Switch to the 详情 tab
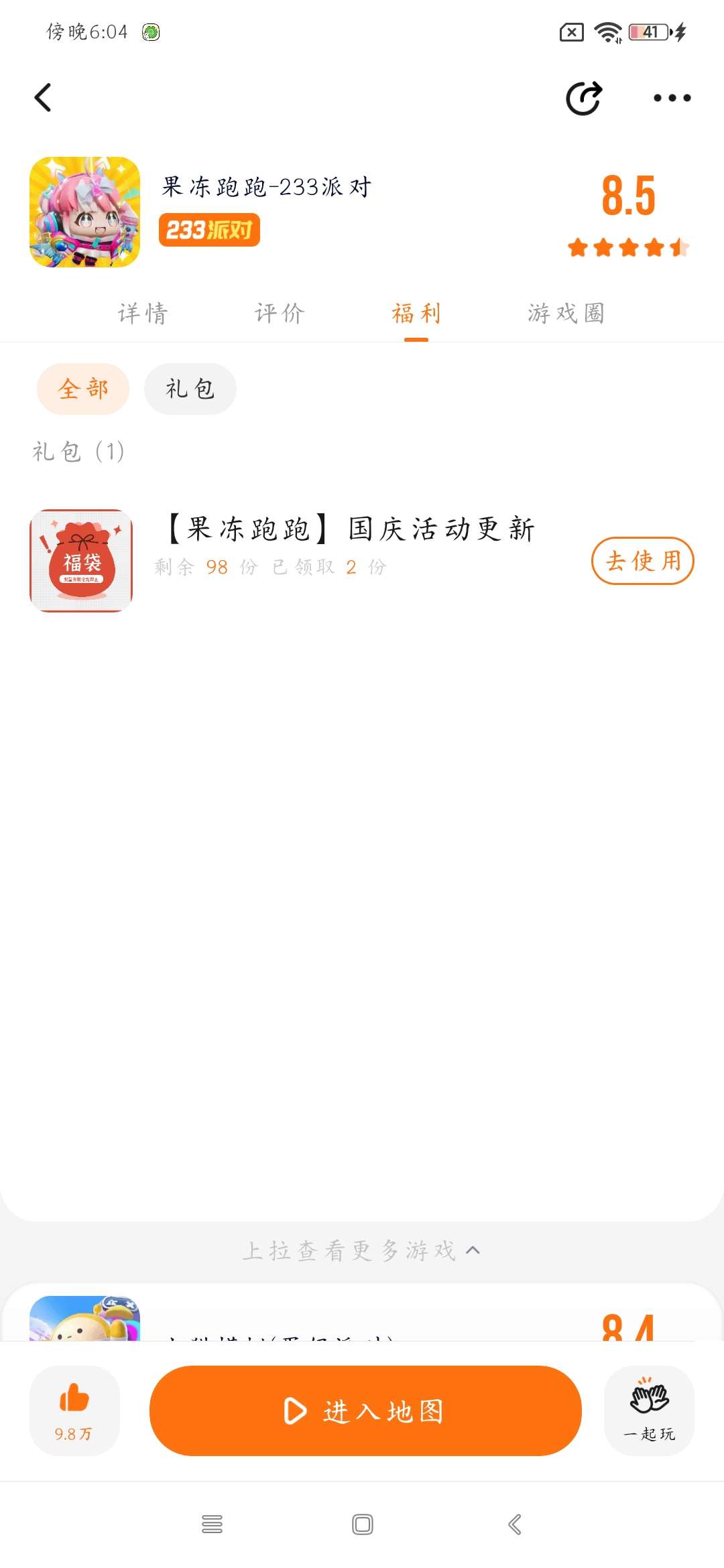The height and width of the screenshot is (1568, 724). (143, 313)
